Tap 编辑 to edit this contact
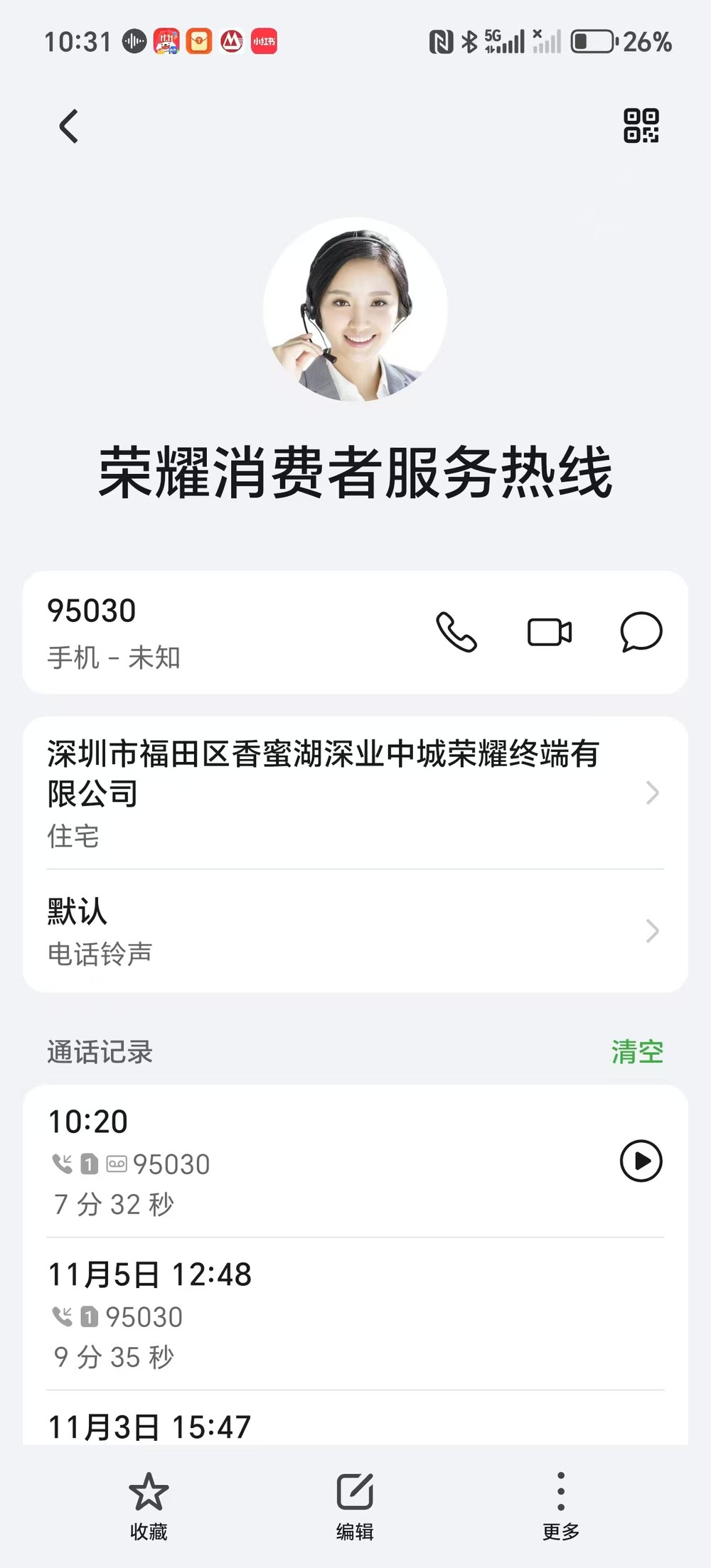Image resolution: width=711 pixels, height=1568 pixels. (x=355, y=1504)
